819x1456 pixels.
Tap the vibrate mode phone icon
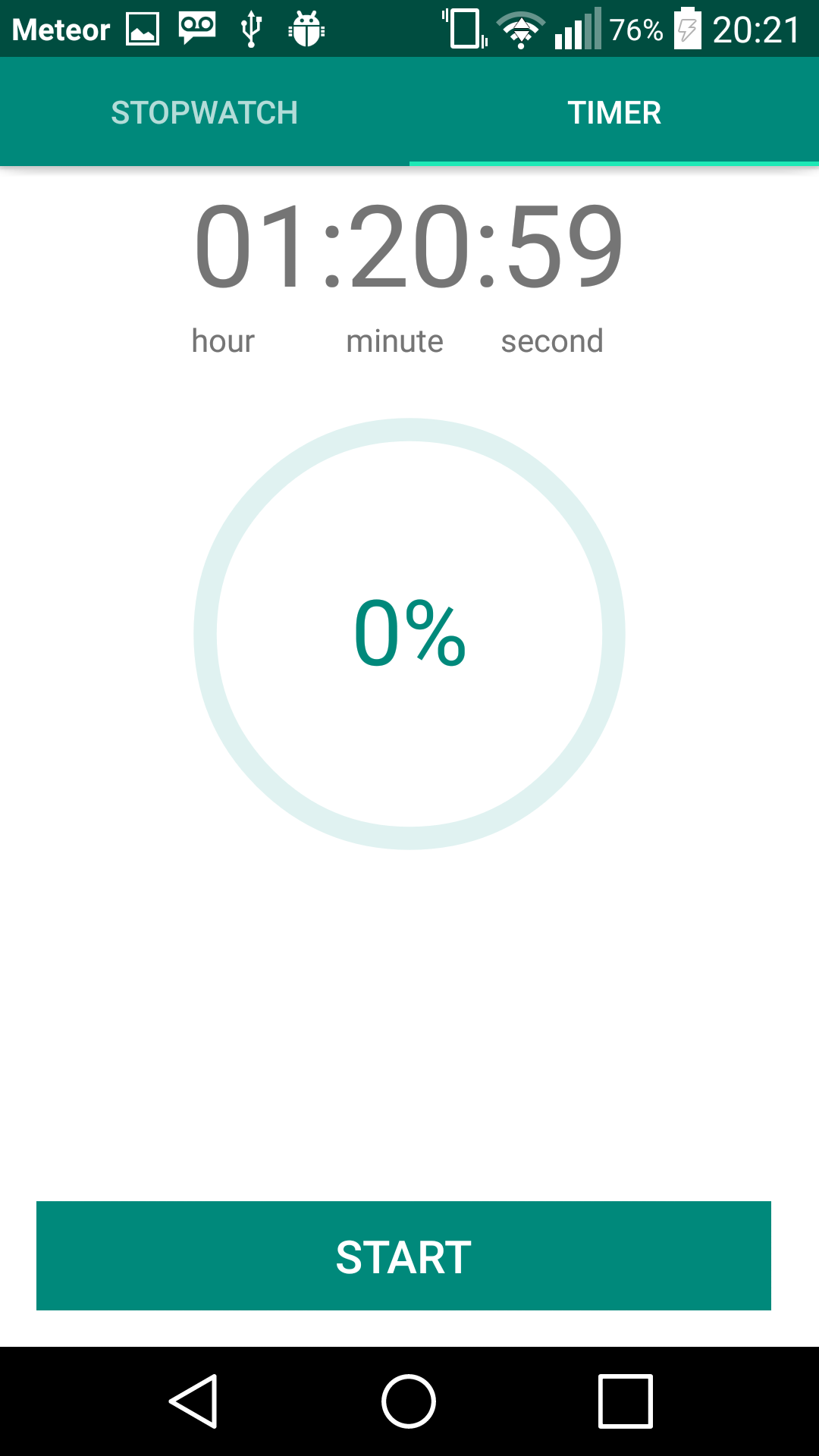pyautogui.click(x=466, y=30)
